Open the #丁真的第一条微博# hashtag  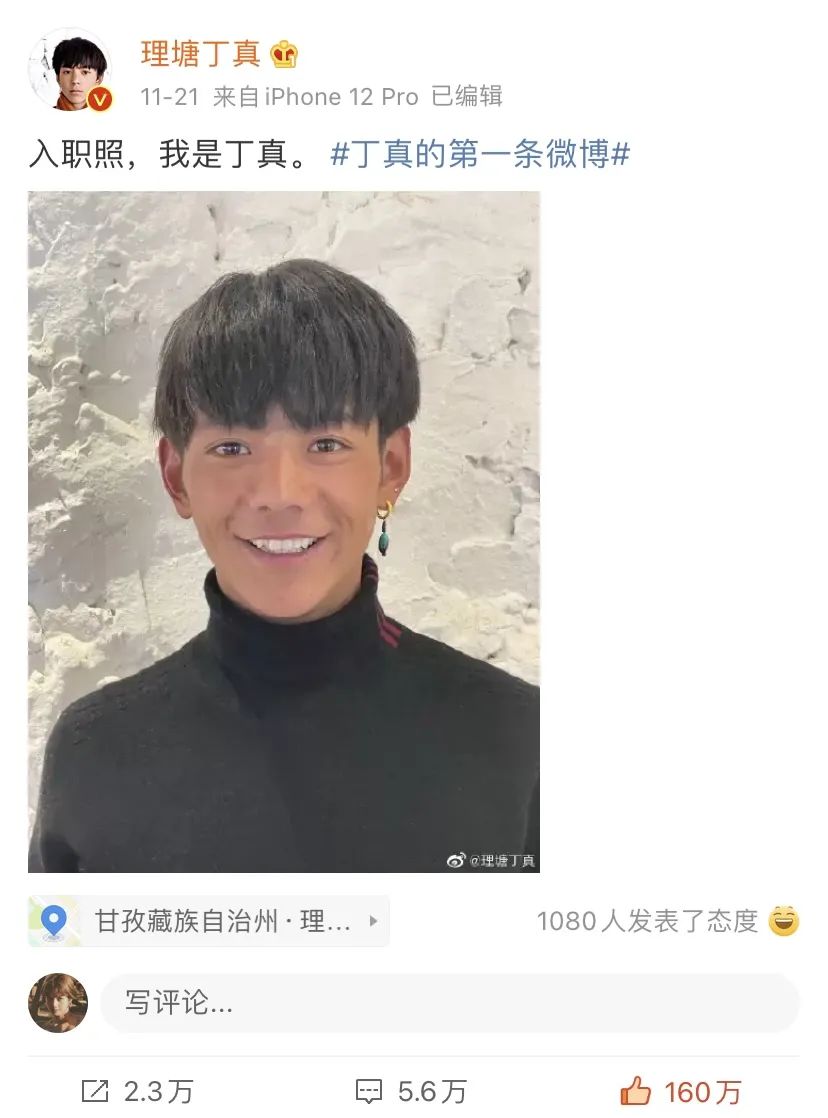pyautogui.click(x=480, y=155)
